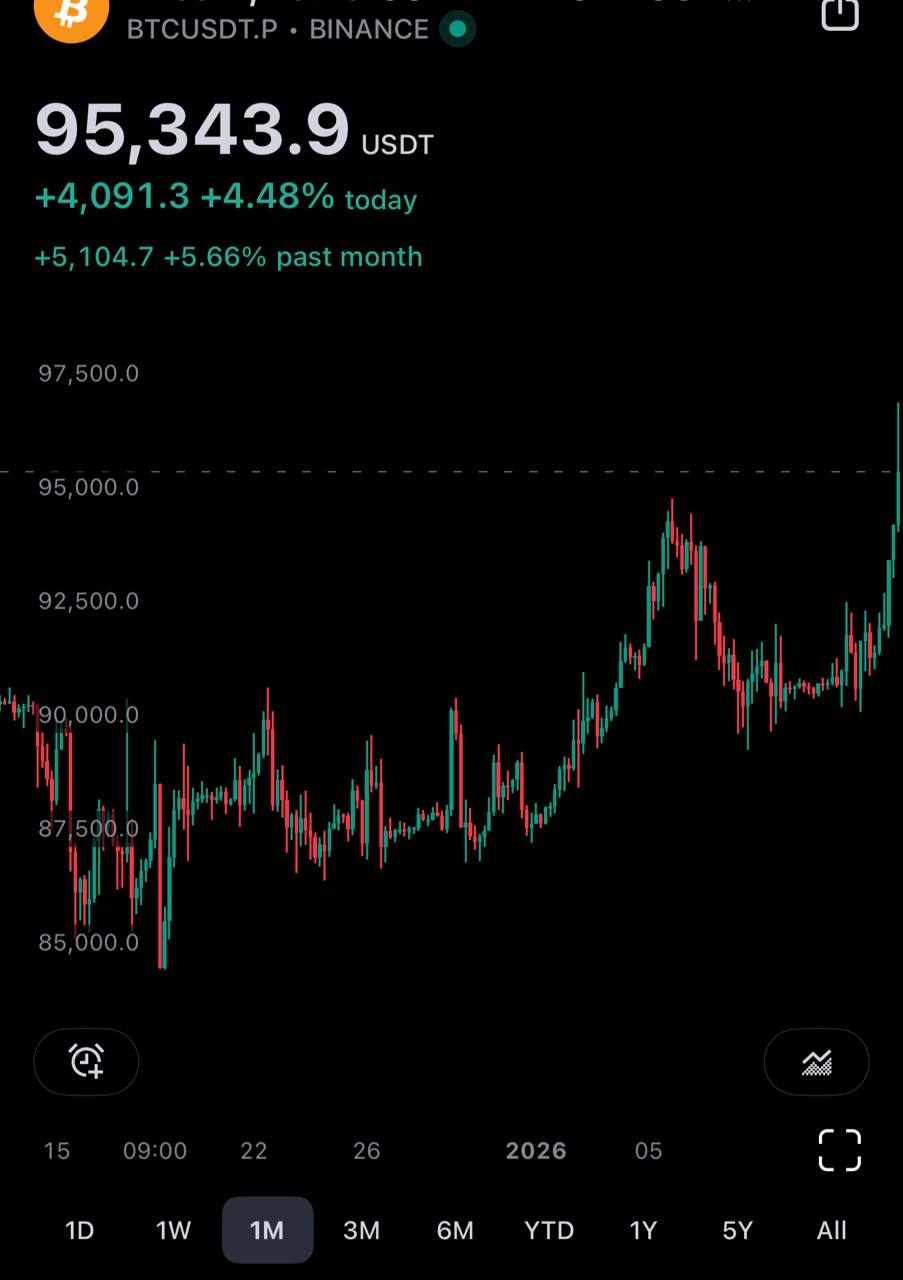Switch to the 1D range

(79, 1230)
